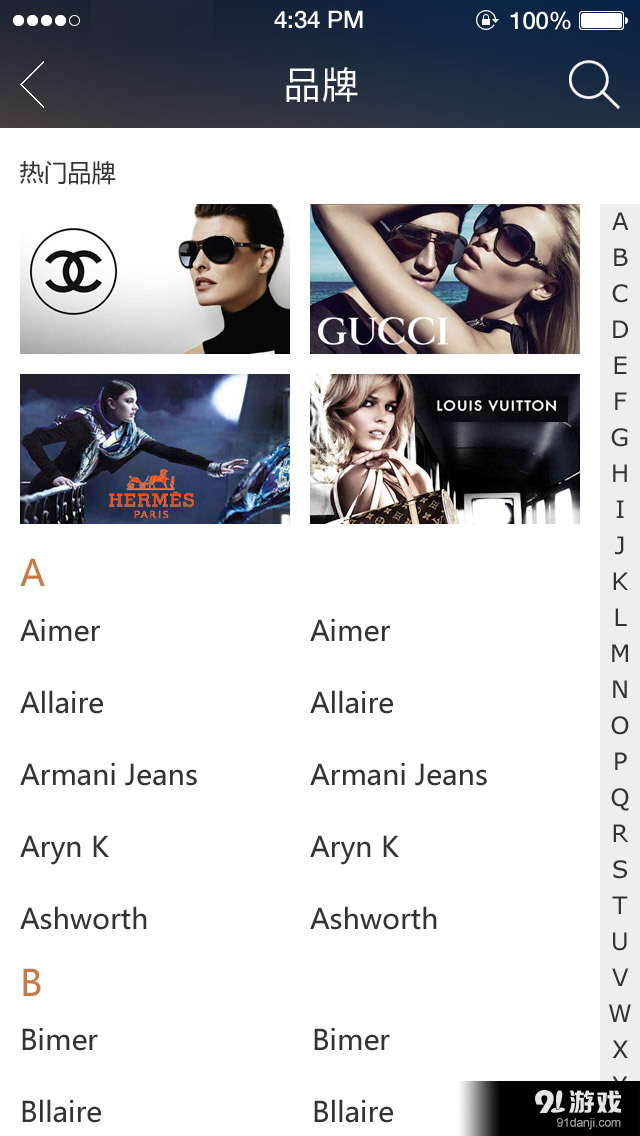
Task: Select the Louis Vuitton brand tile
Action: point(445,449)
